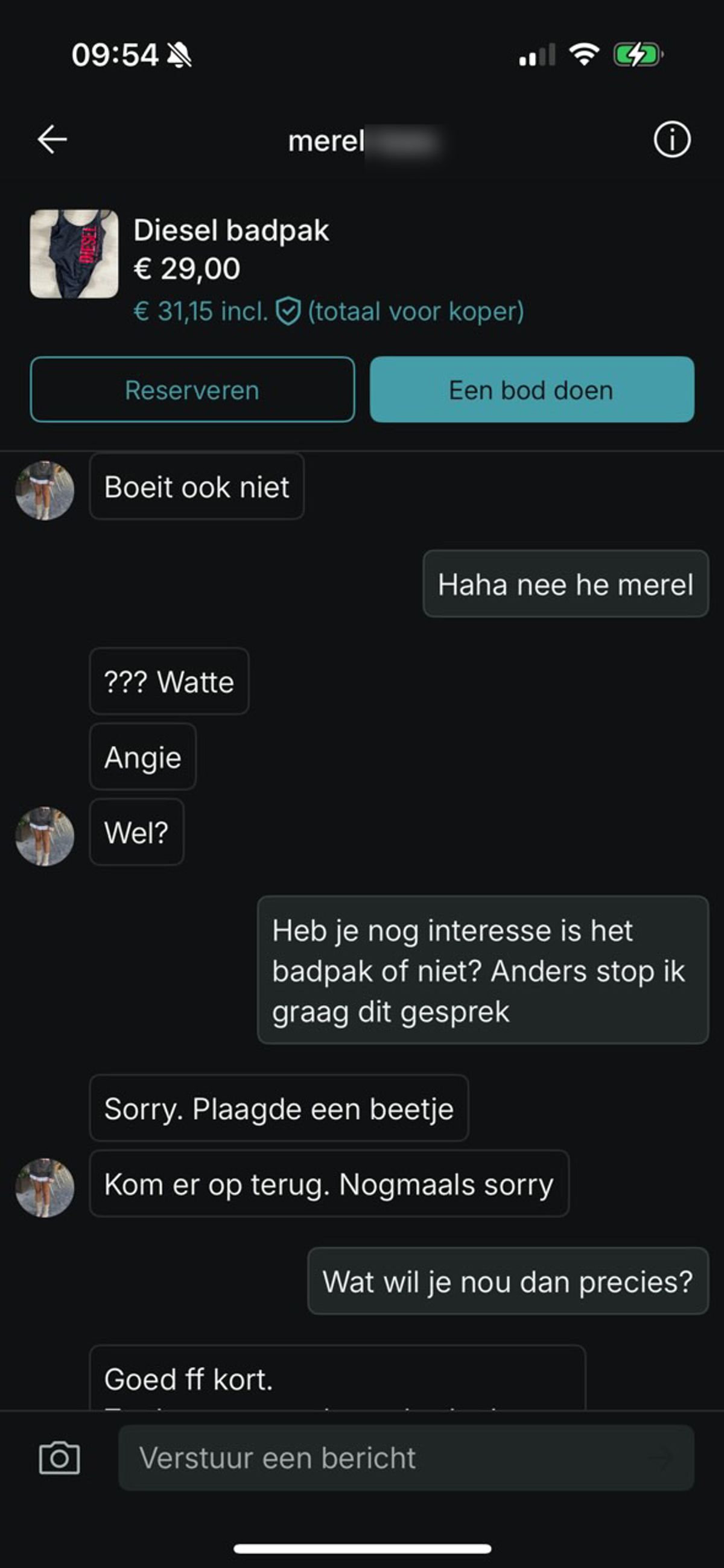Focus the Verstuur een bericht field

pyautogui.click(x=406, y=1458)
